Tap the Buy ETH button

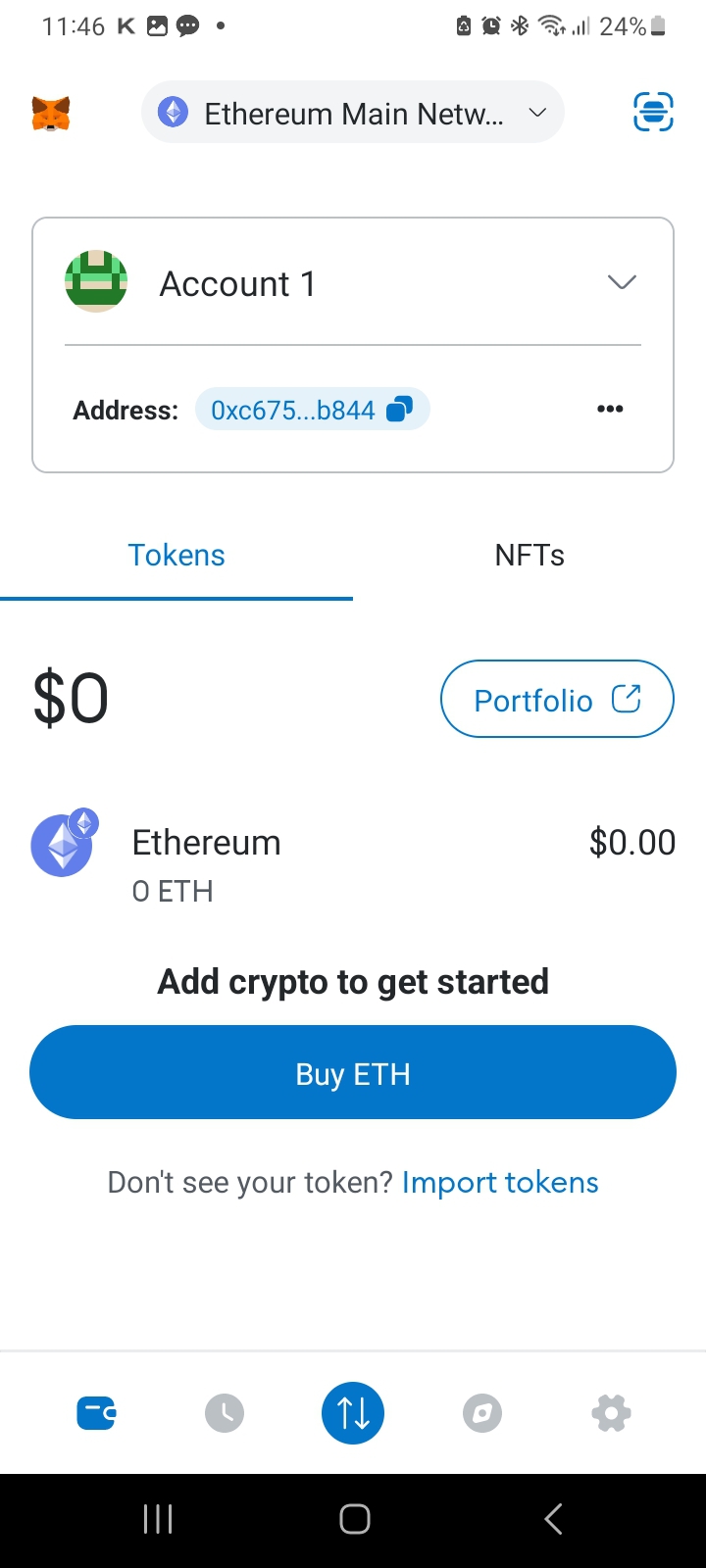353,1073
